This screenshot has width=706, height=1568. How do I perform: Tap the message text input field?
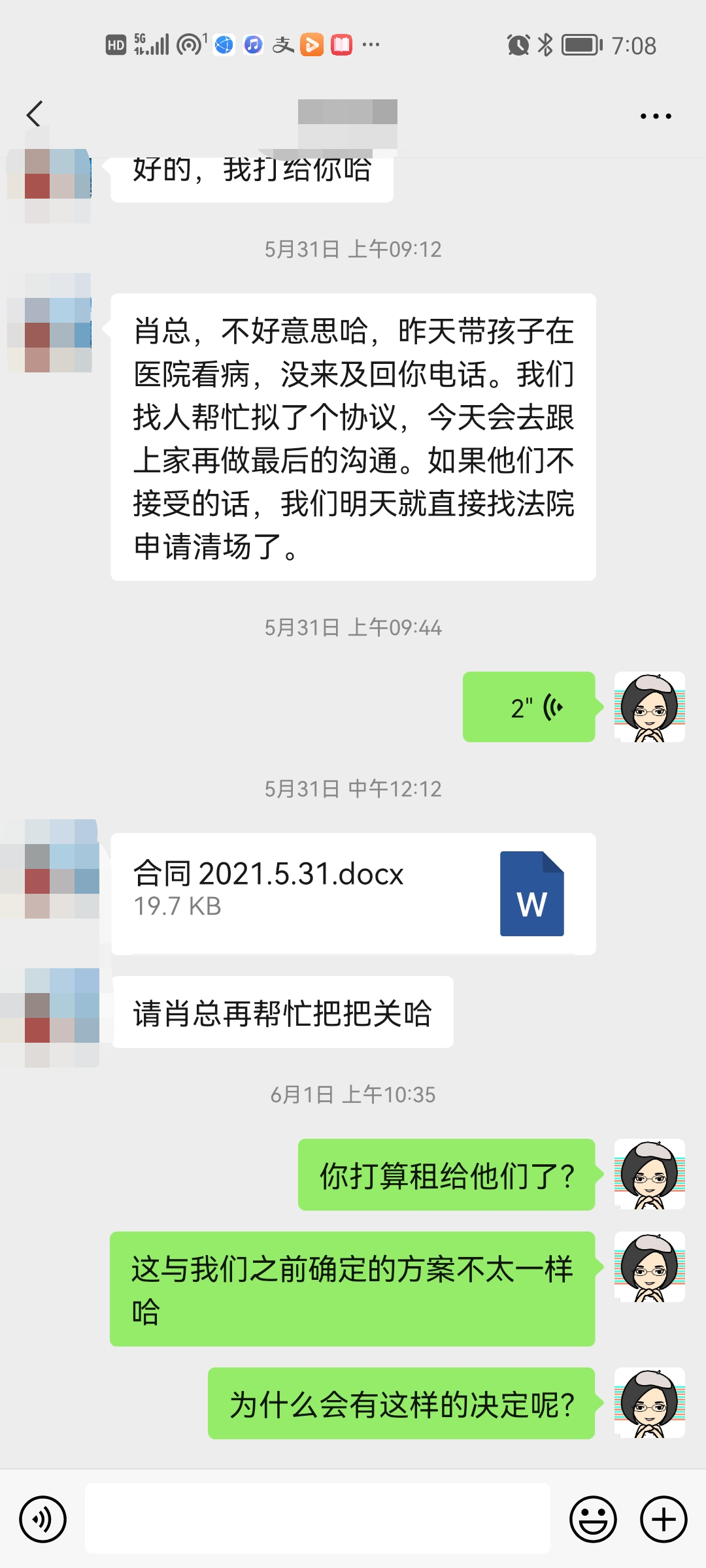[318, 1518]
